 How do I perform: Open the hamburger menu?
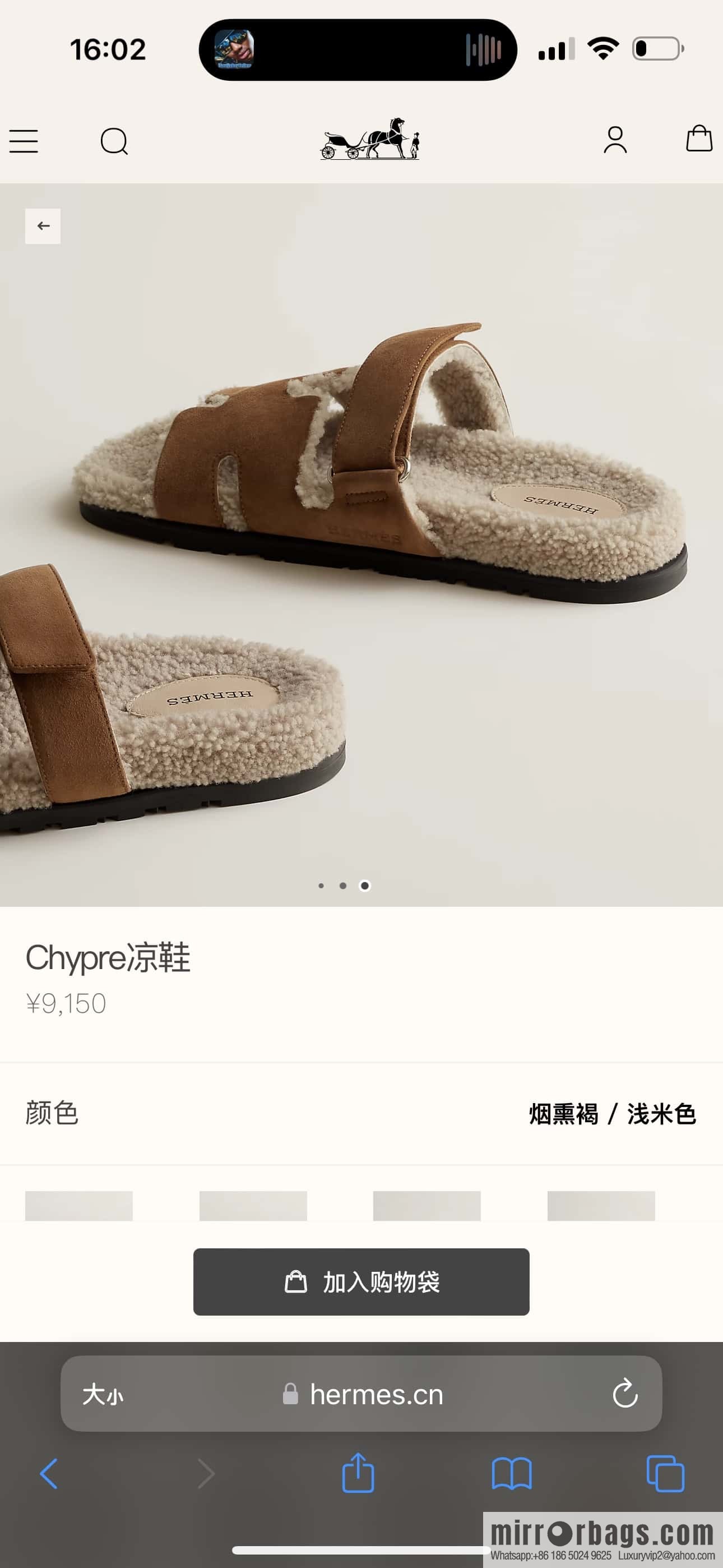24,141
